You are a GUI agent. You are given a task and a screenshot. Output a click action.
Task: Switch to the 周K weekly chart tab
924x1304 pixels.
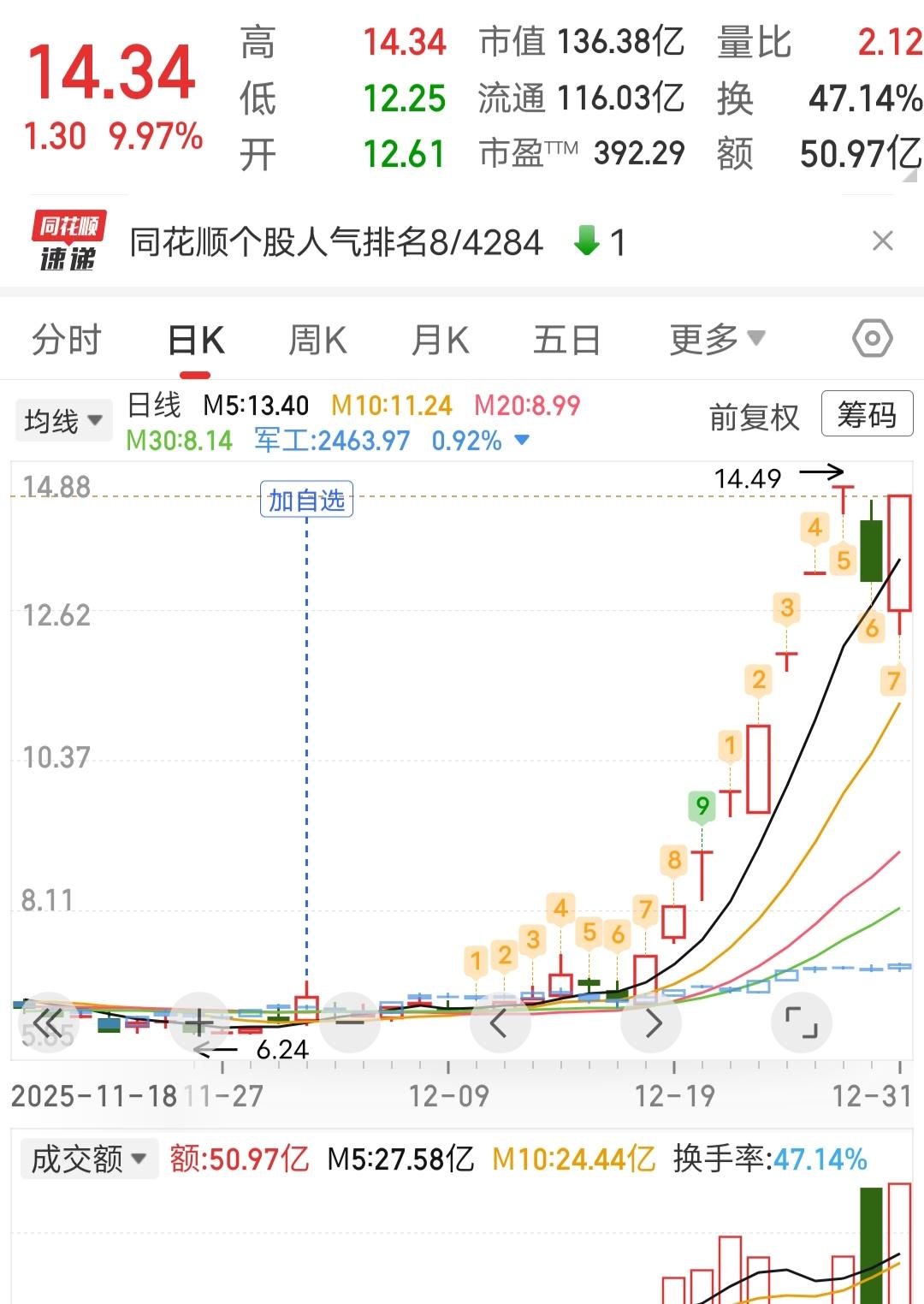317,338
